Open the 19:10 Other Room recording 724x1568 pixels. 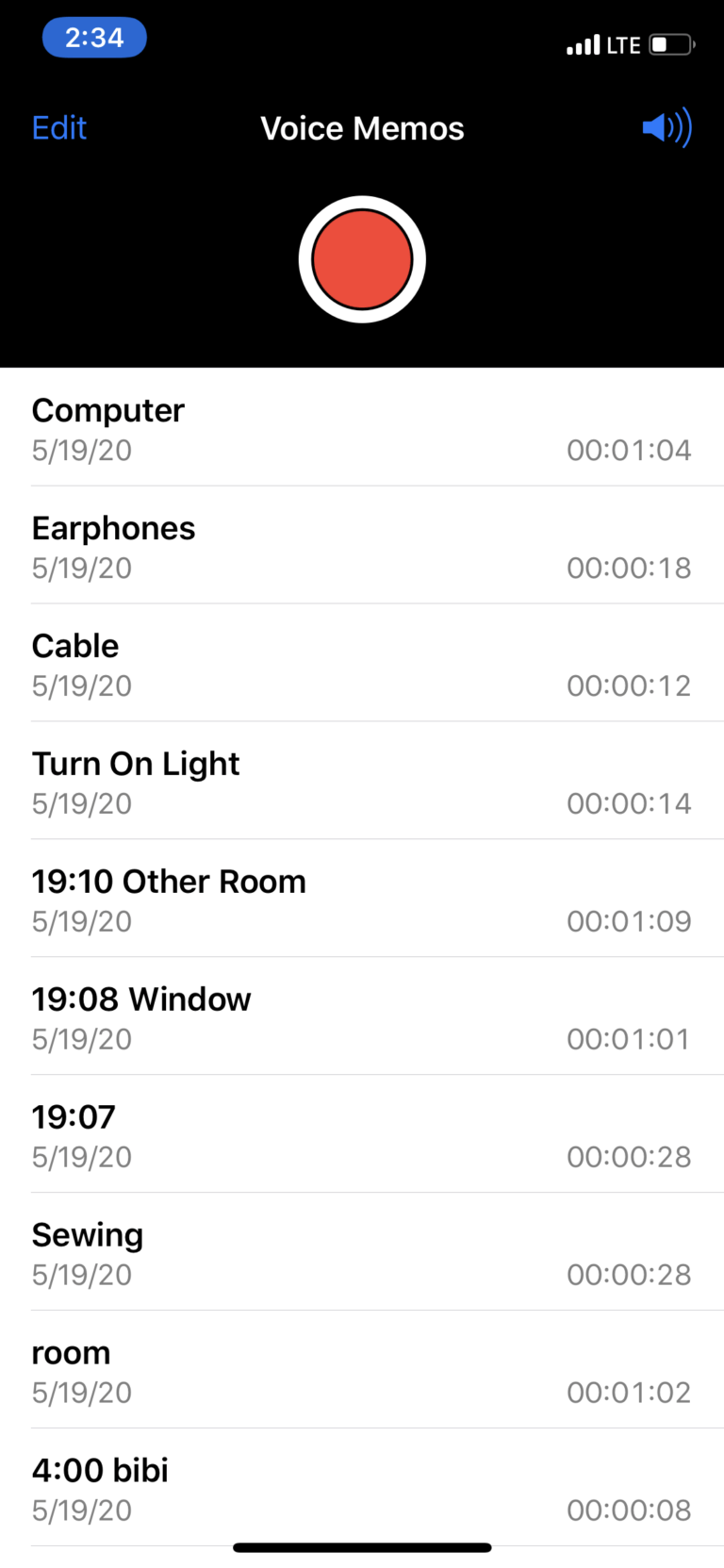pos(362,900)
